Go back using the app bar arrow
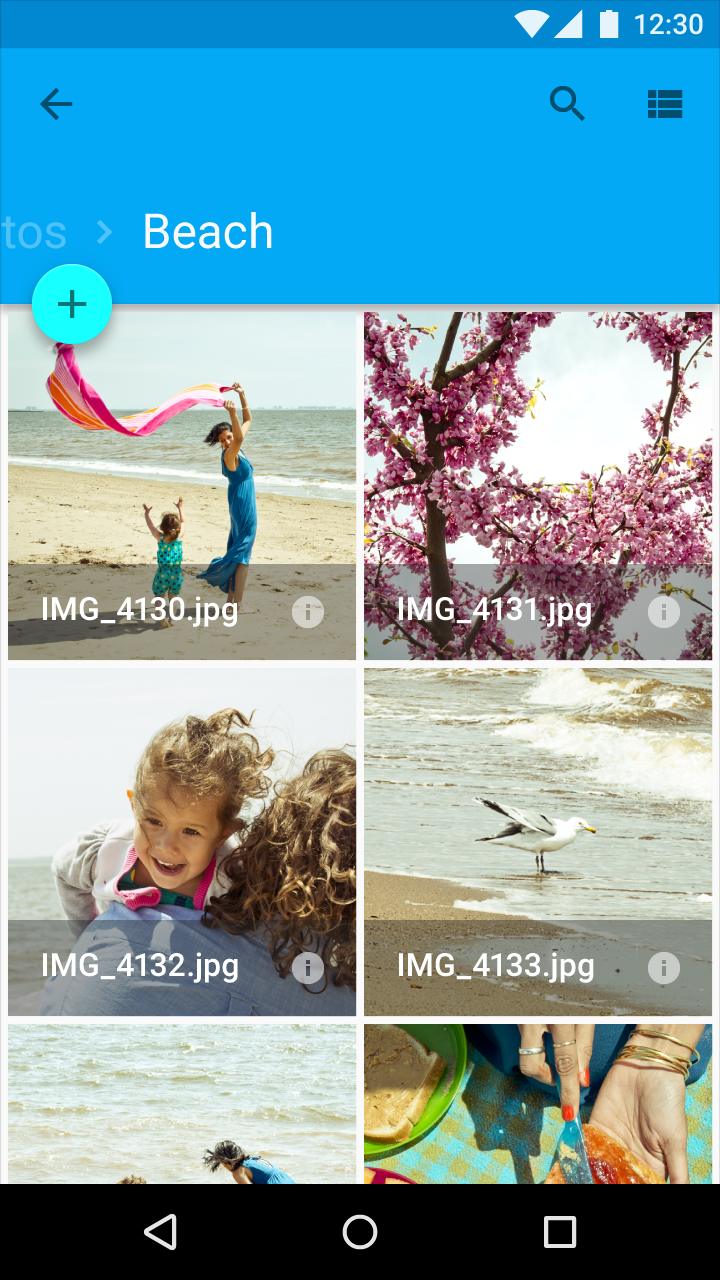Screen dimensions: 720x1280 [x=56, y=104]
